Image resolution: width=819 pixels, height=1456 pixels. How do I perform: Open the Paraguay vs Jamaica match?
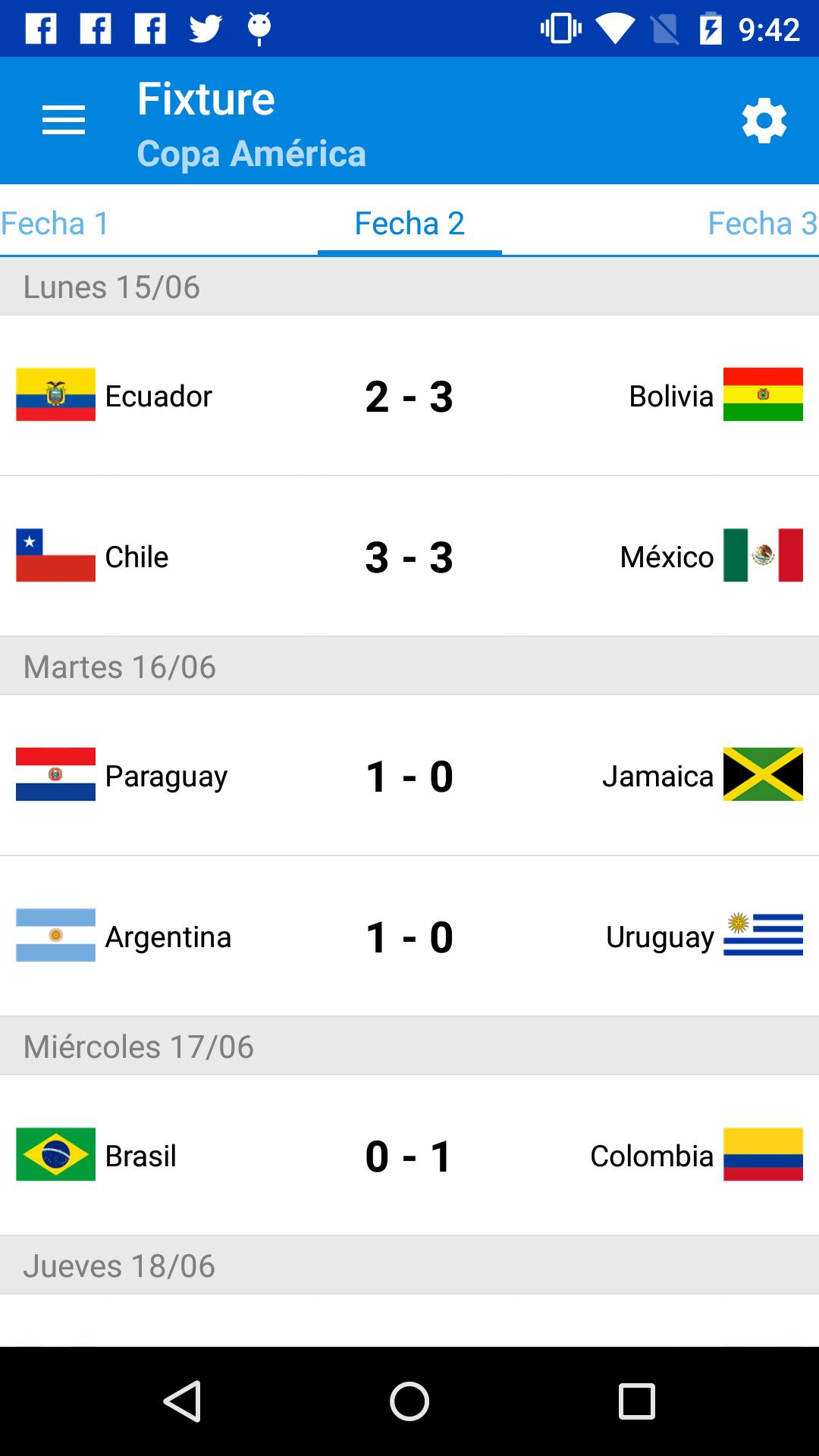tap(409, 775)
